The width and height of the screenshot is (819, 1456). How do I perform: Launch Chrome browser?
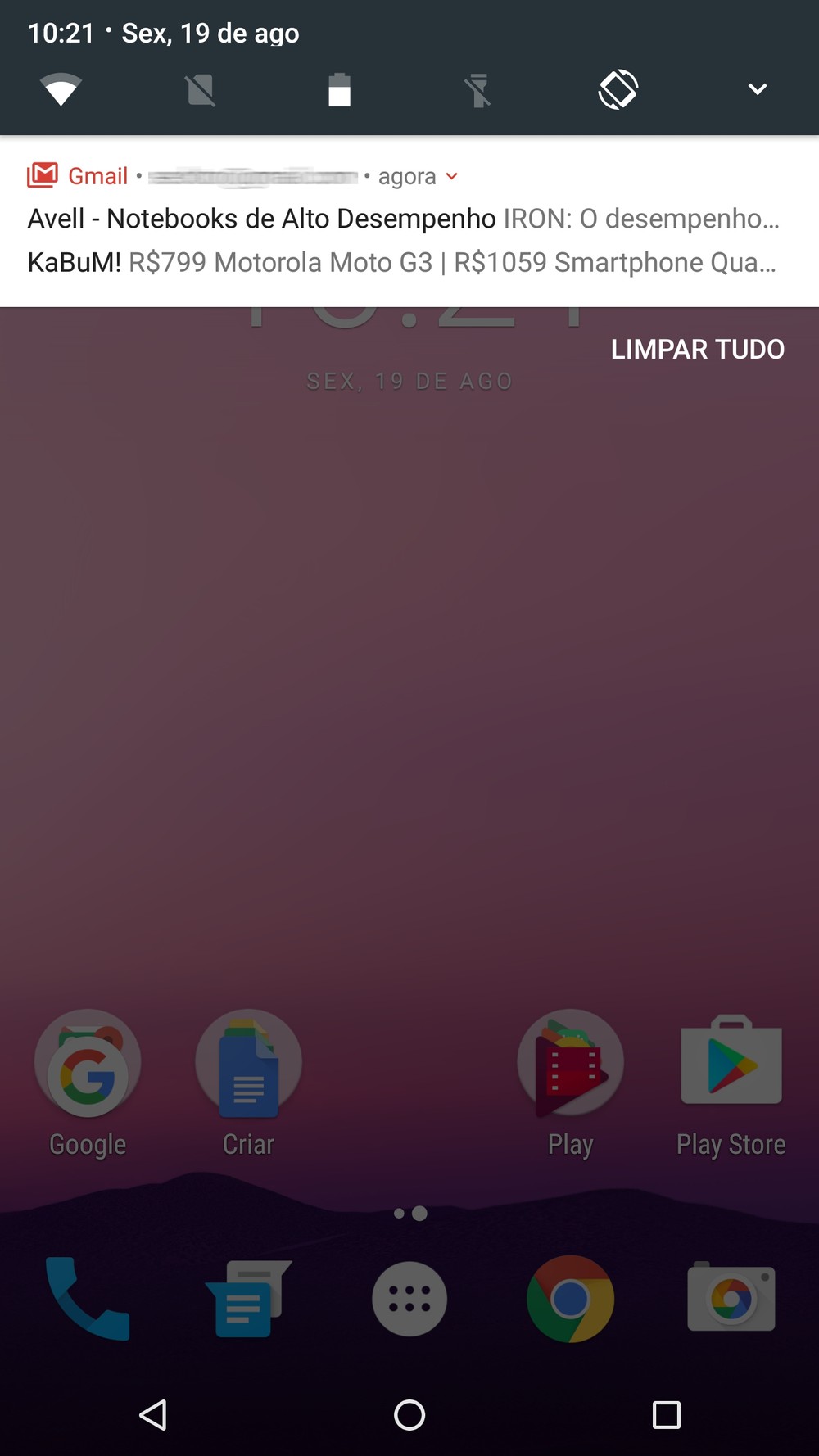[x=570, y=1299]
